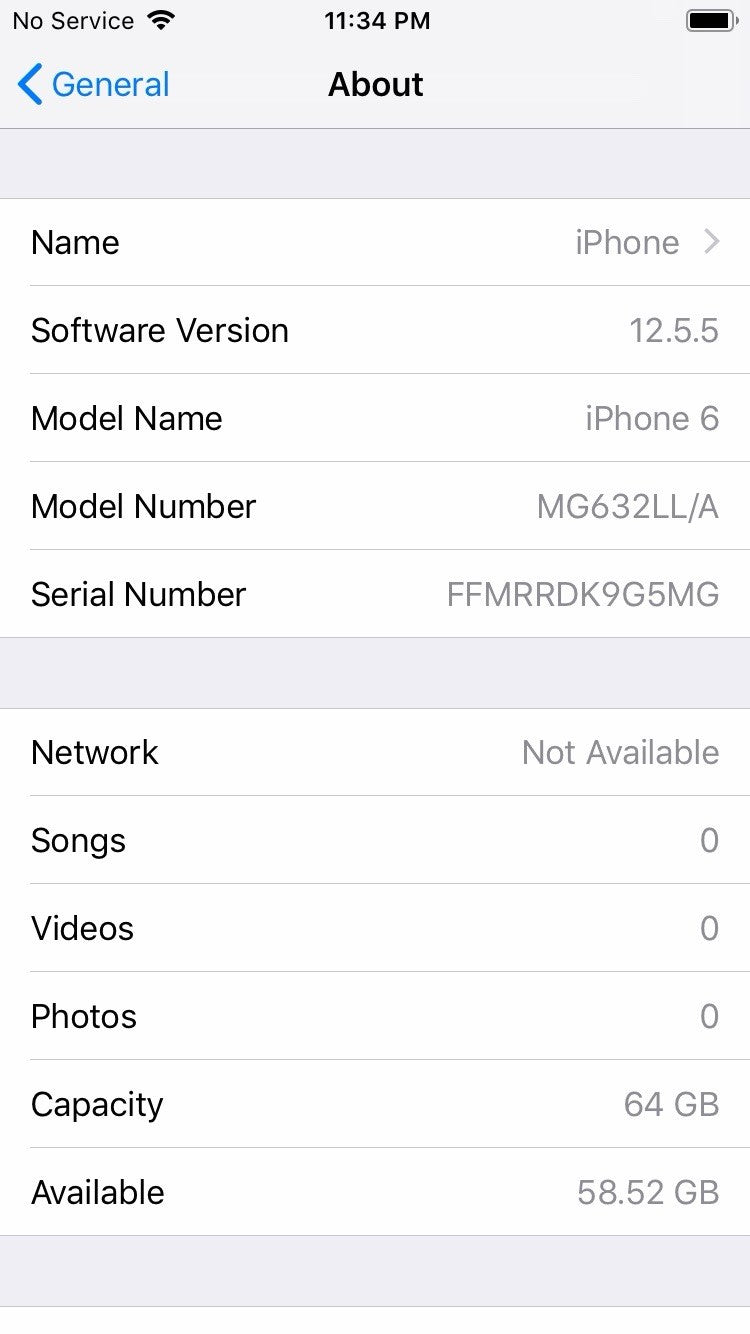Tap the Software Version row showing 12.5.5
This screenshot has height=1334, width=750.
coord(375,330)
